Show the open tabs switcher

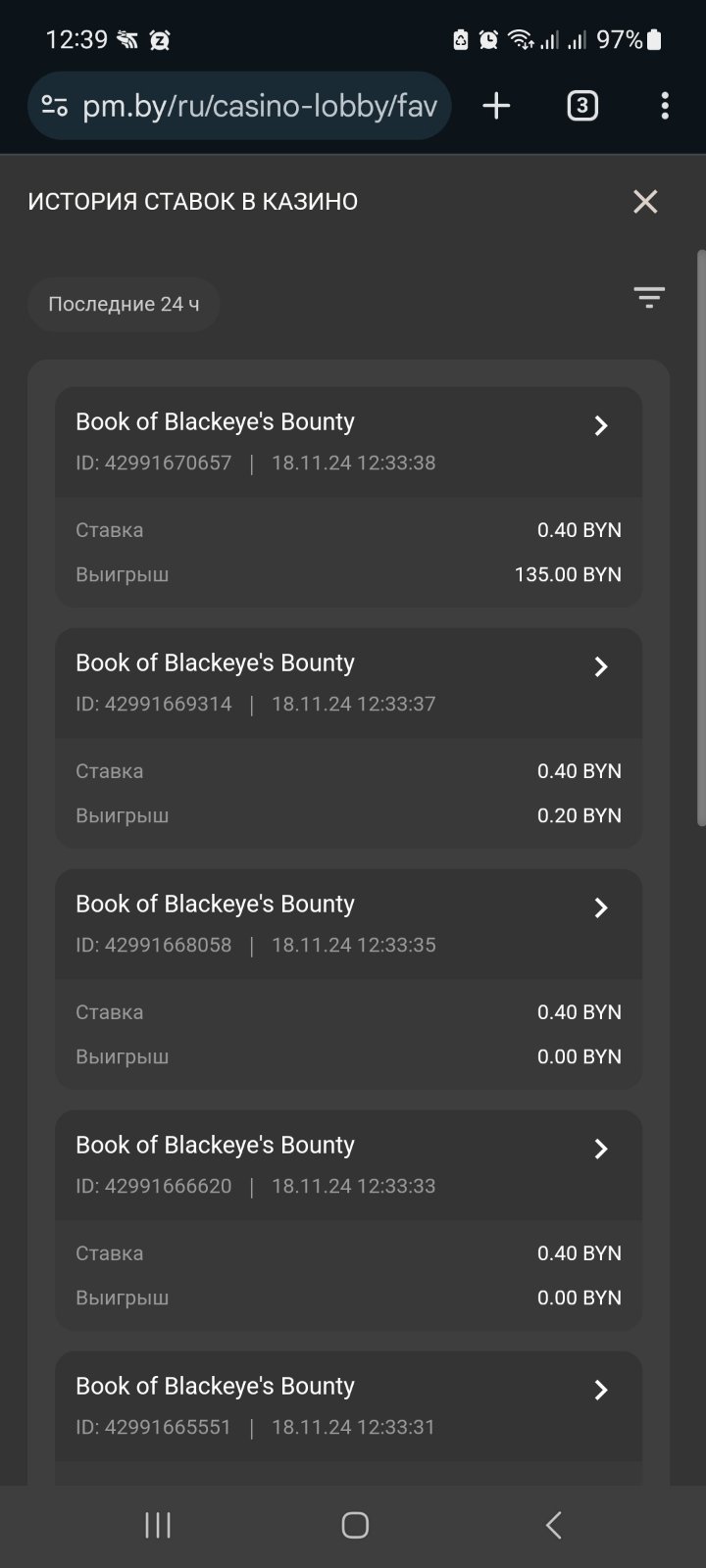click(x=582, y=106)
